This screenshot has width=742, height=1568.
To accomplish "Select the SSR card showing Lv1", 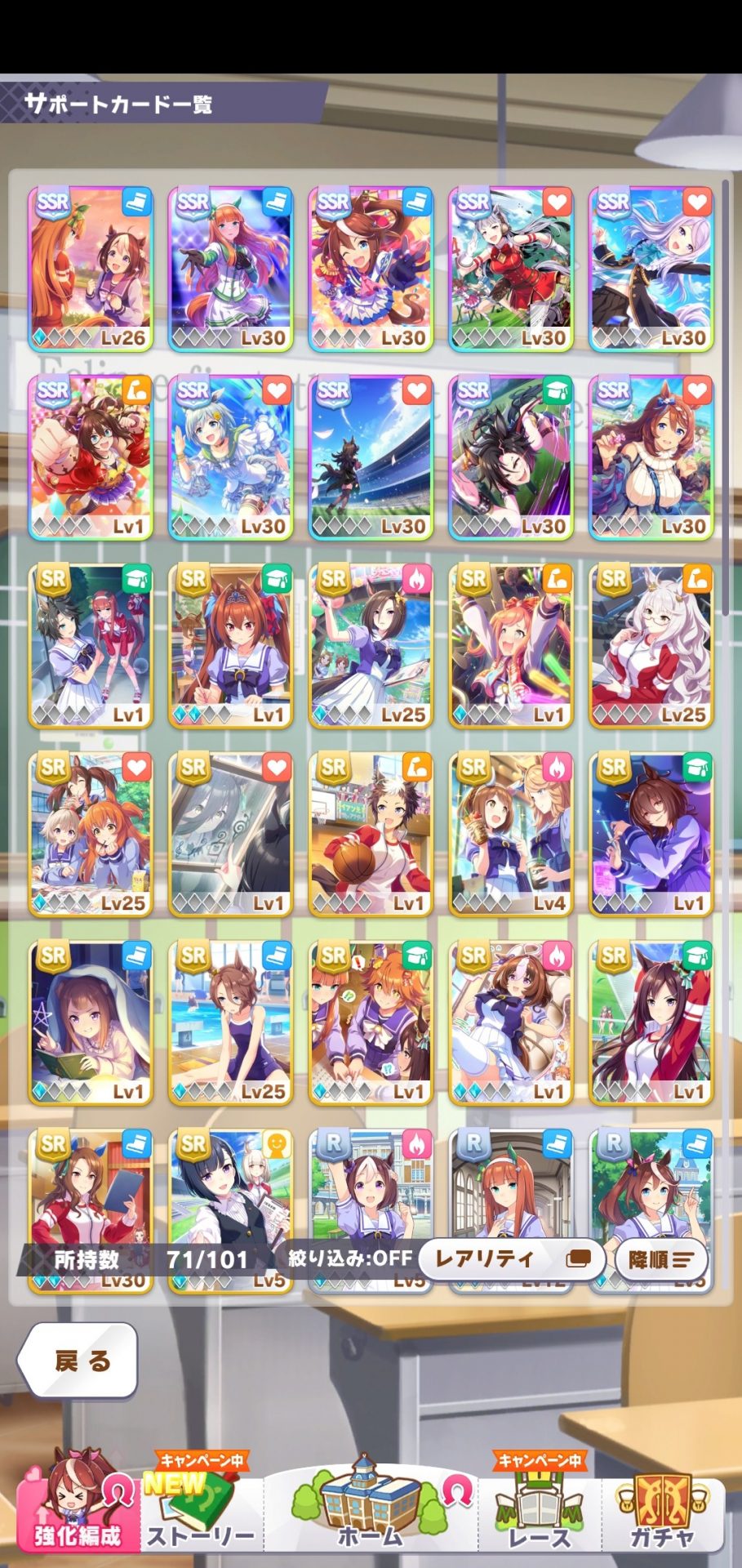I will (x=91, y=458).
